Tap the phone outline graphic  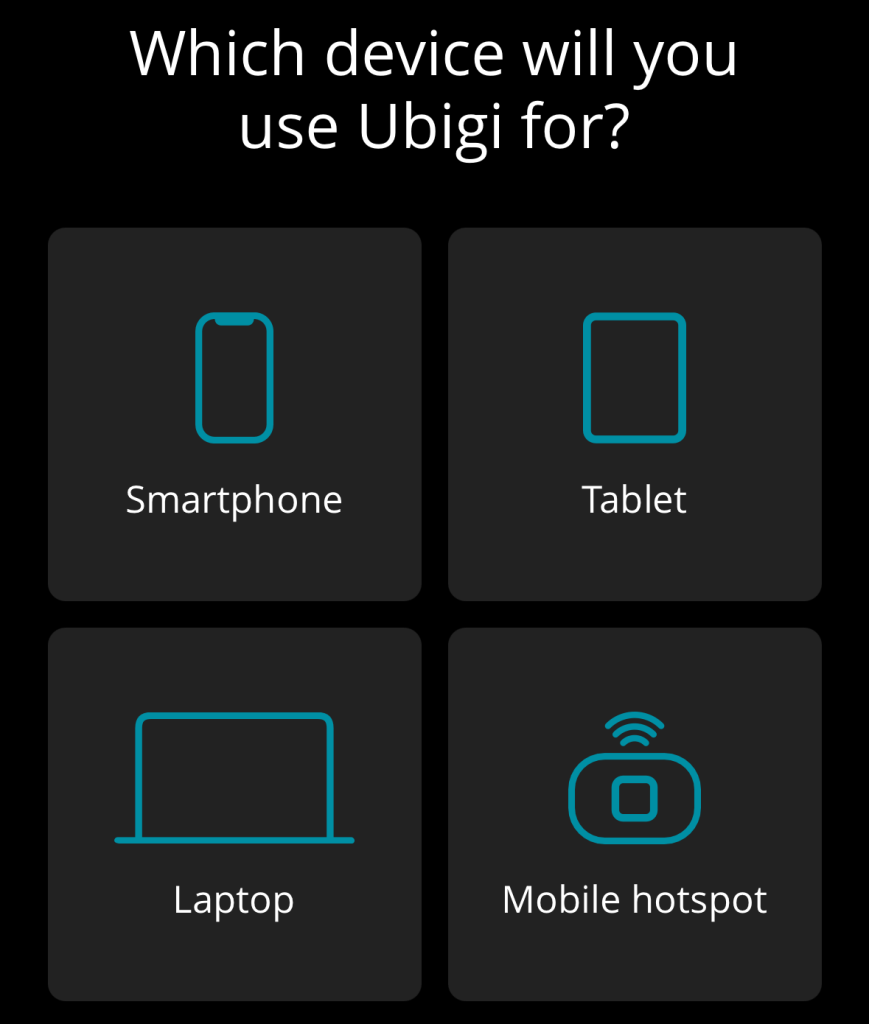pyautogui.click(x=234, y=377)
